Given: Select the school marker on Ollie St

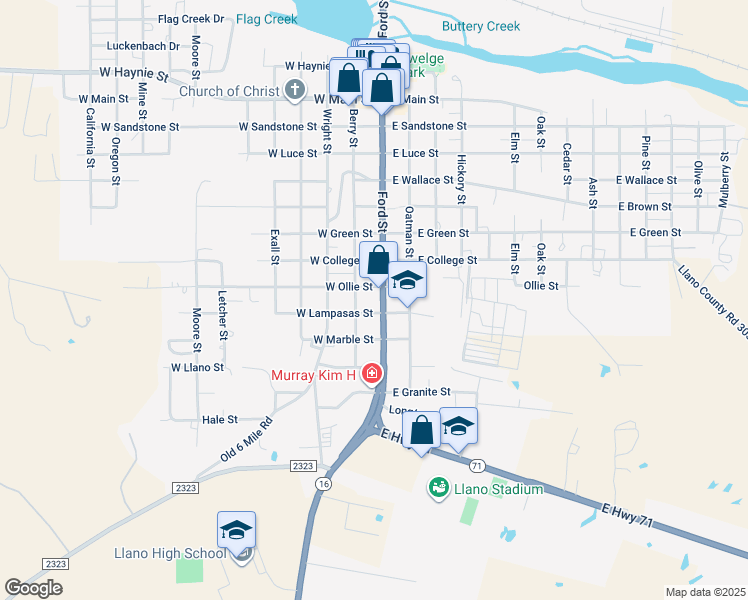Looking at the screenshot, I should pyautogui.click(x=407, y=281).
